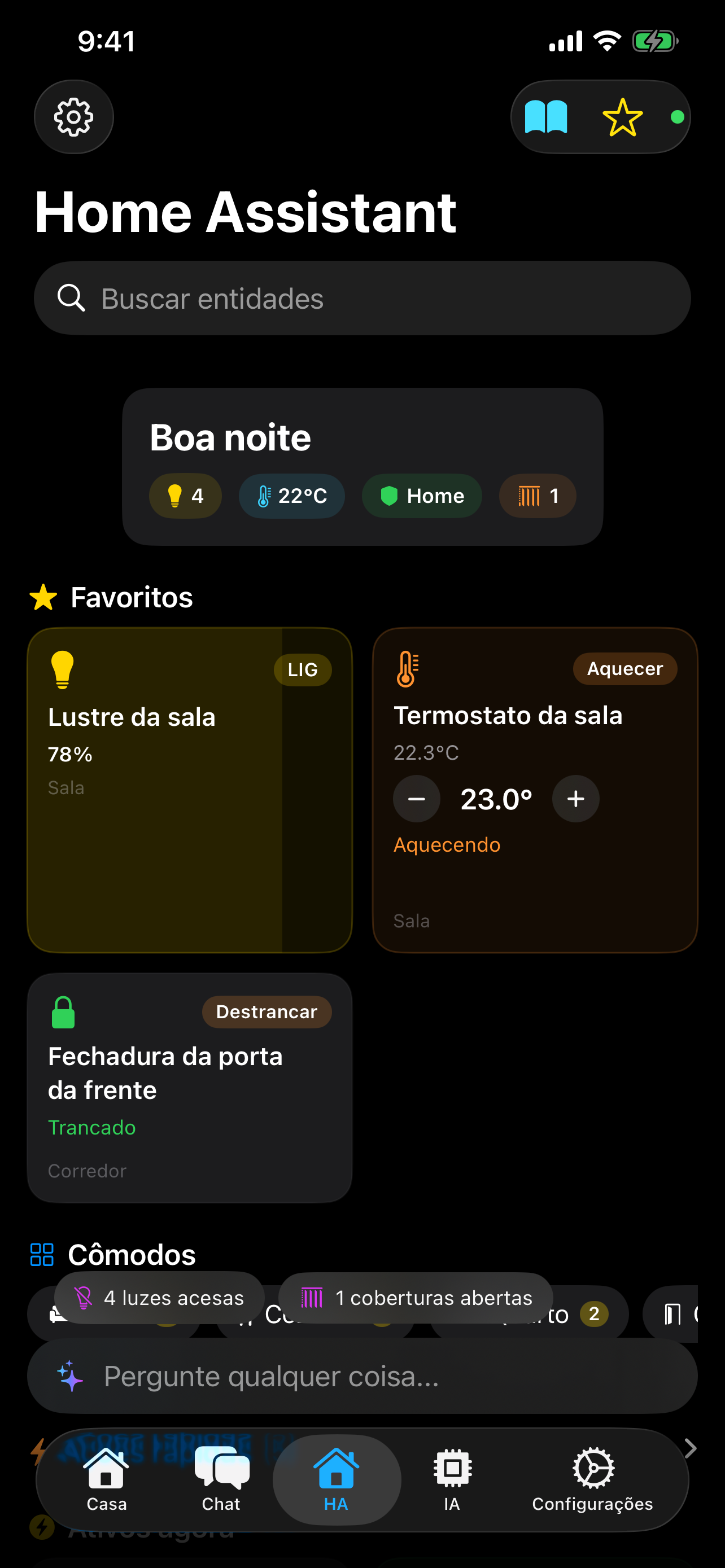Tap the 22°C thermometer chip
Screen dimensions: 725x1568
(x=291, y=496)
